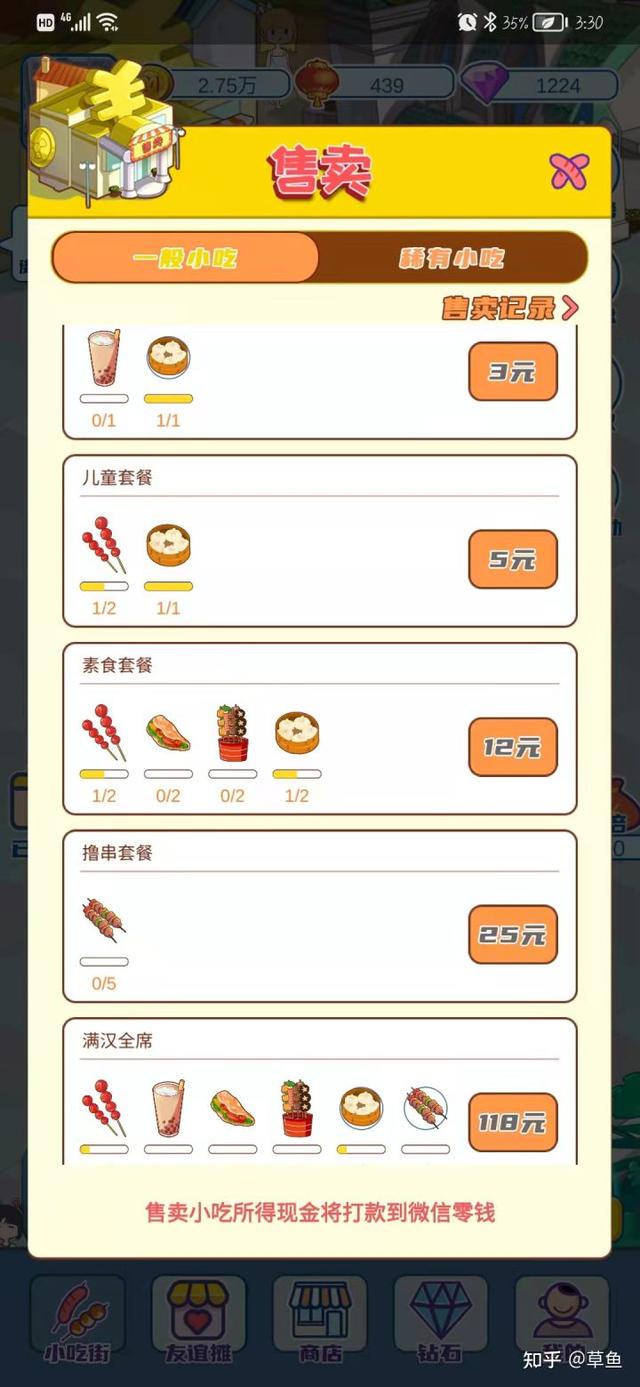
Task: Sell the 儿童套餐 for 5元
Action: click(x=512, y=559)
